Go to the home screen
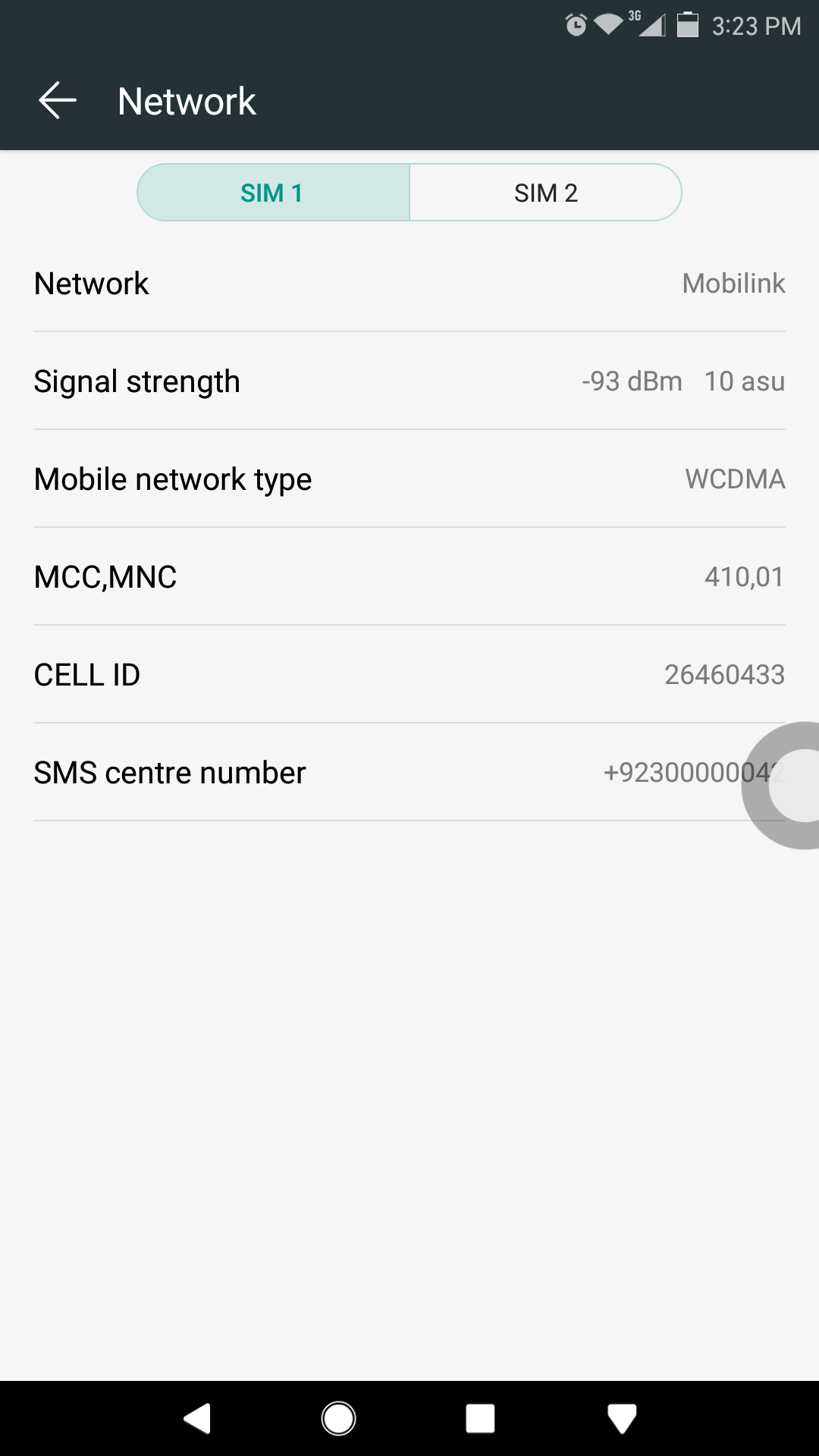This screenshot has height=1456, width=819. [x=338, y=1418]
